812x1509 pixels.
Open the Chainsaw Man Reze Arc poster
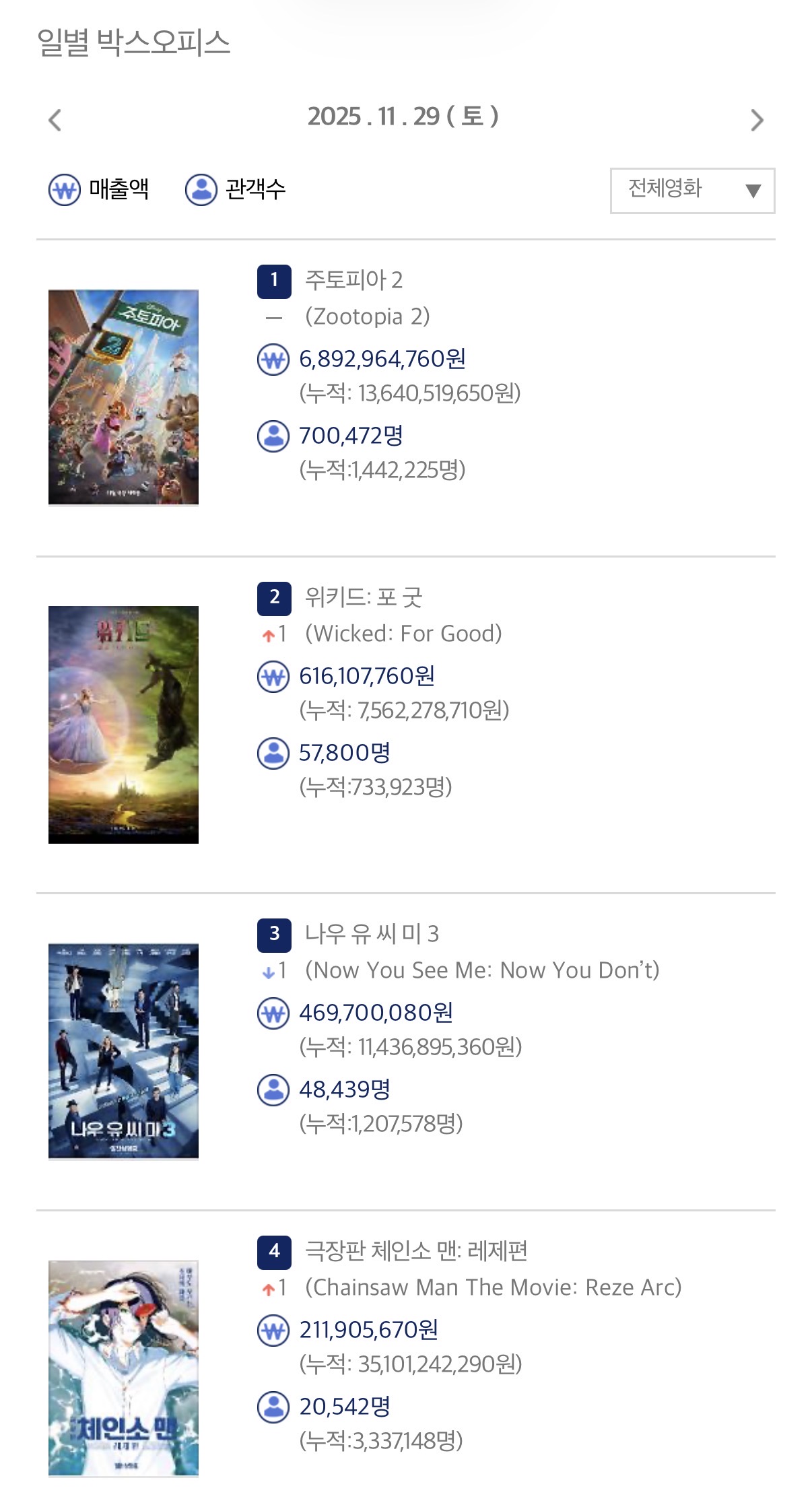click(123, 1368)
